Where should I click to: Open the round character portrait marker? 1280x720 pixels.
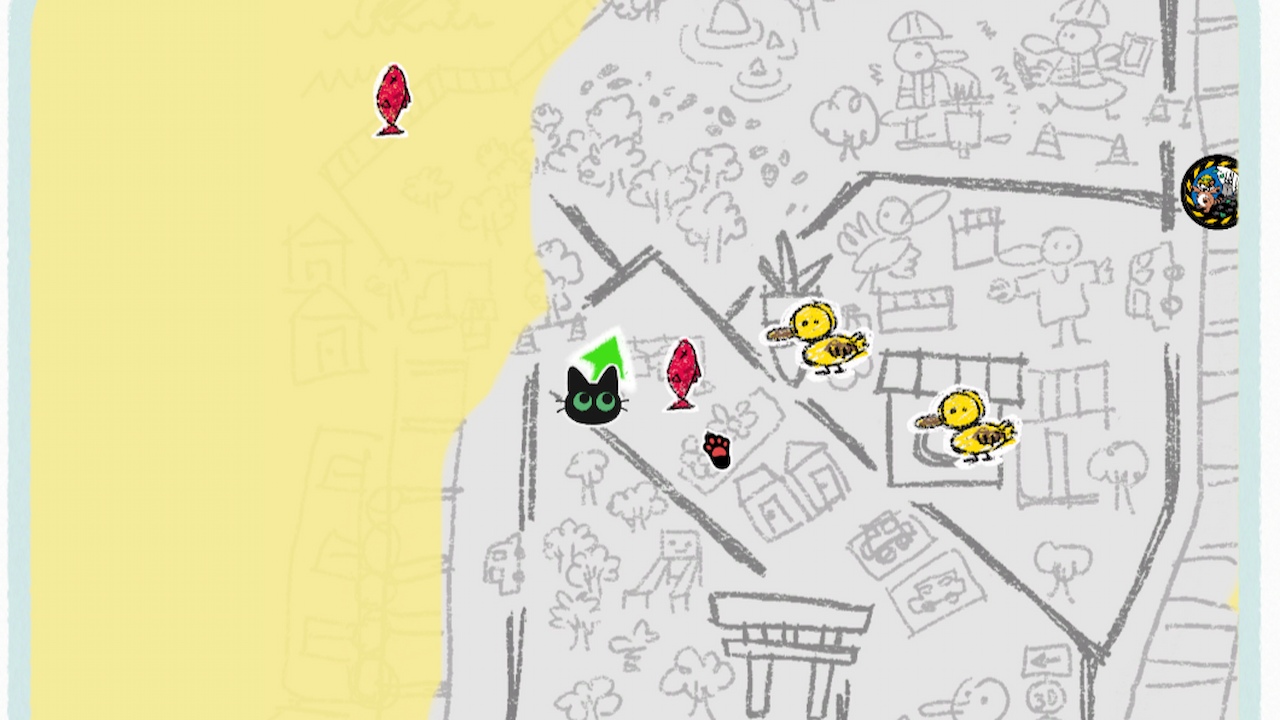(x=1211, y=192)
